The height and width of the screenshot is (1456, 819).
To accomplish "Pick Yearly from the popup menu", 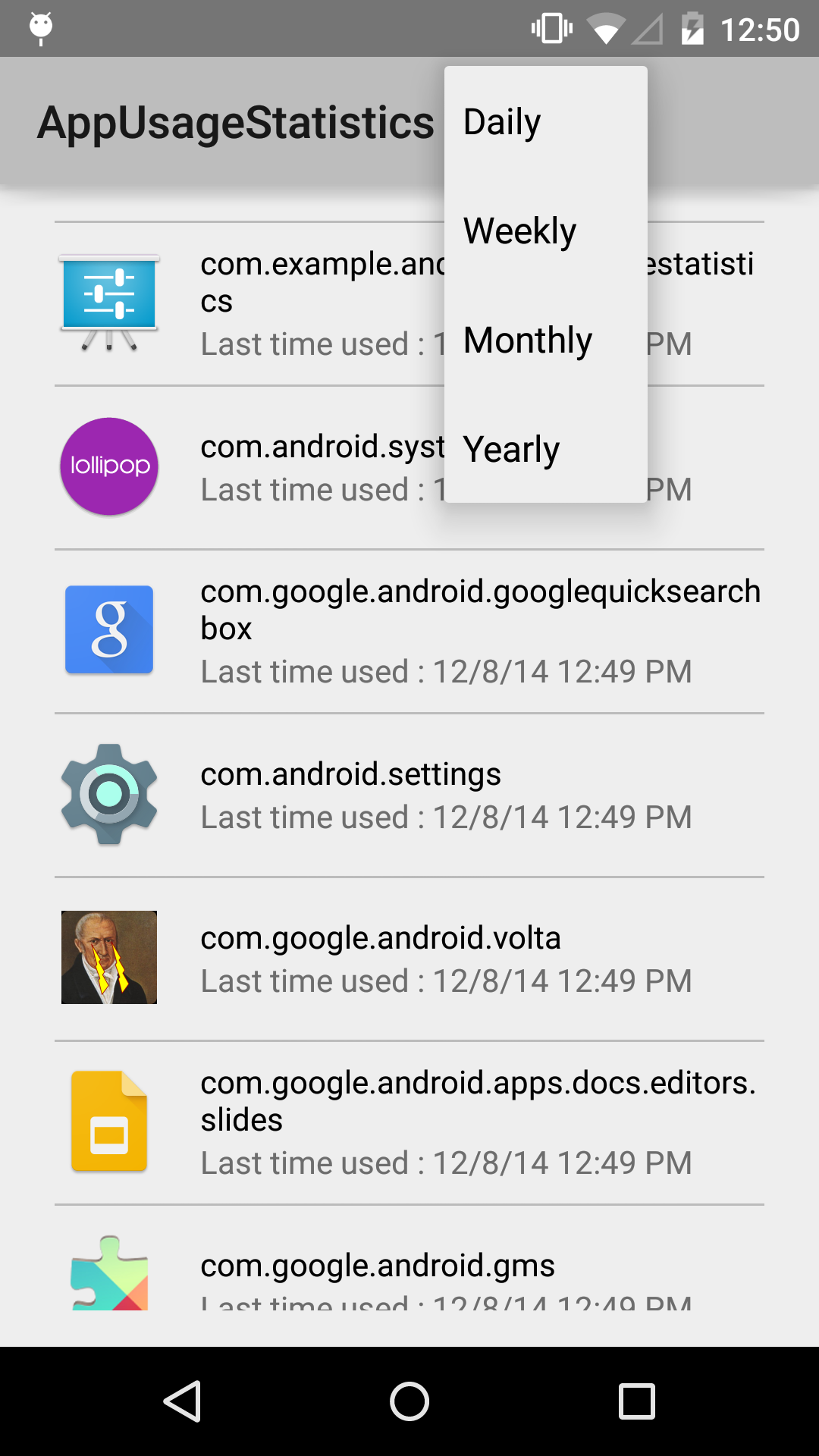I will coord(511,449).
